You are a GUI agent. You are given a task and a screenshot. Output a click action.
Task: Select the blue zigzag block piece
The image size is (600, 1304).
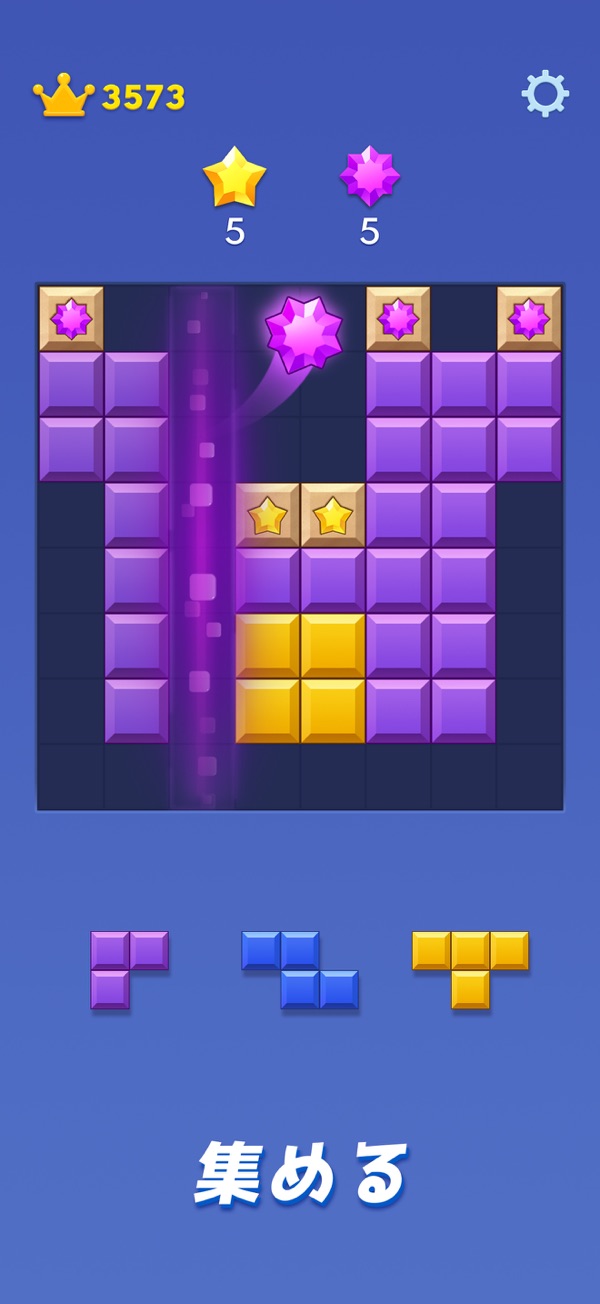click(299, 970)
